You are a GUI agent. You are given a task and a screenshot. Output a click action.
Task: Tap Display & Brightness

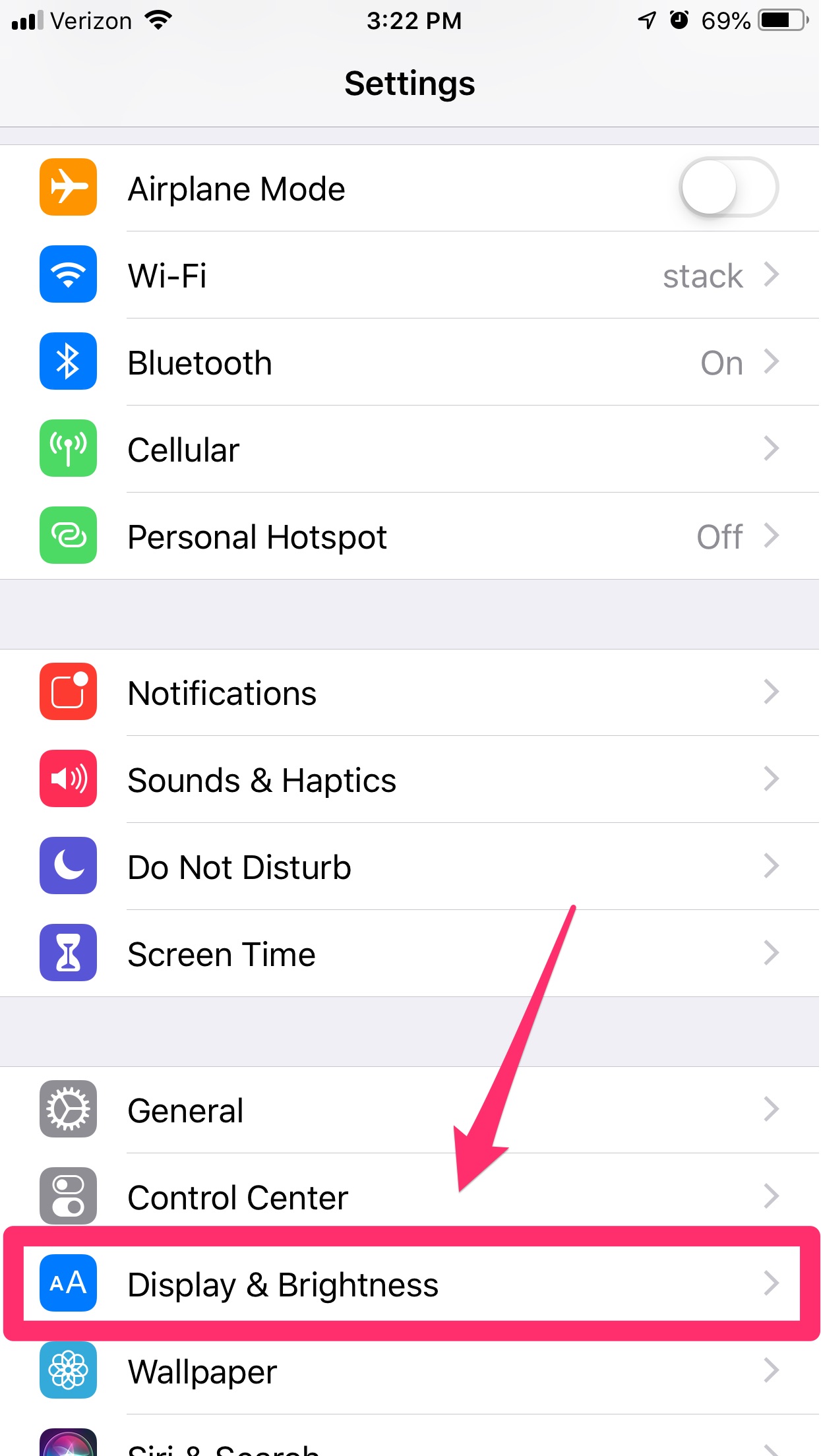pyautogui.click(x=410, y=1284)
